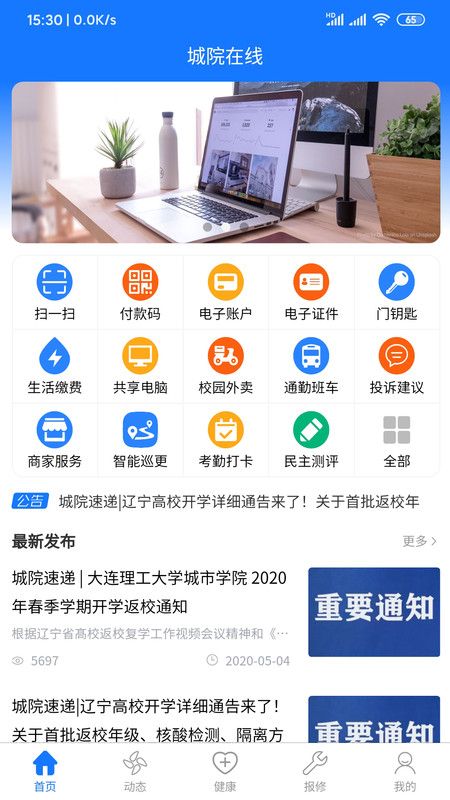Open 电子证件
450x800 pixels.
point(311,293)
